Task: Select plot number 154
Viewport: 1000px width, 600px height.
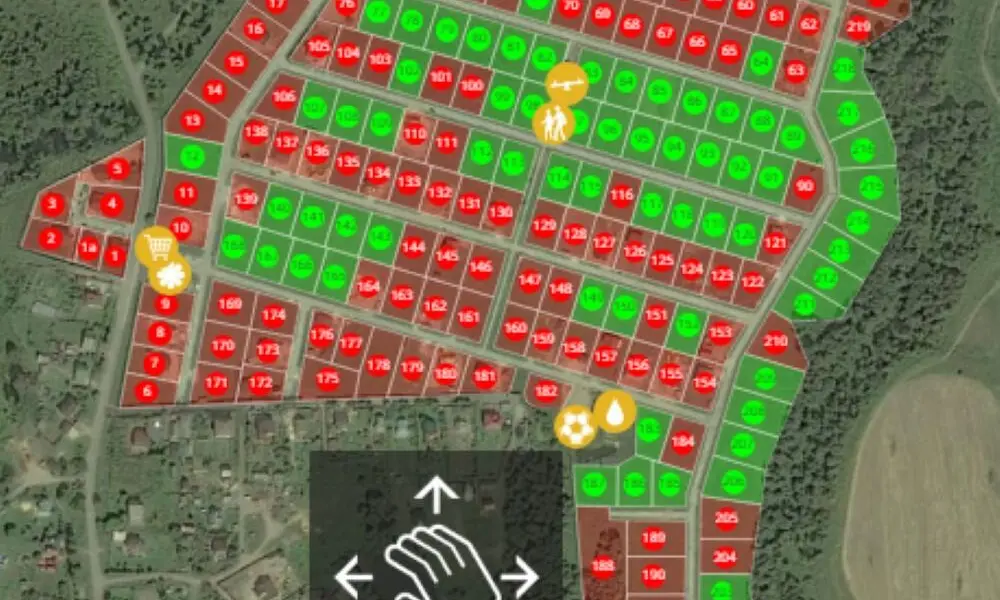Action: pyautogui.click(x=704, y=382)
